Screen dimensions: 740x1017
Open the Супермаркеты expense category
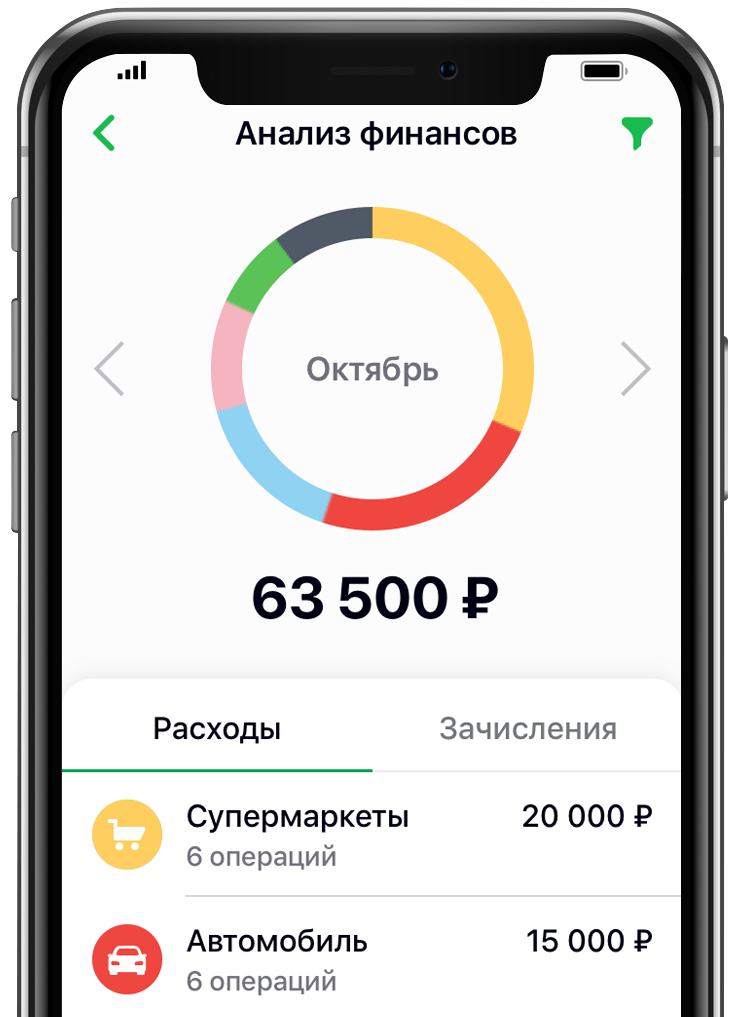tap(372, 835)
